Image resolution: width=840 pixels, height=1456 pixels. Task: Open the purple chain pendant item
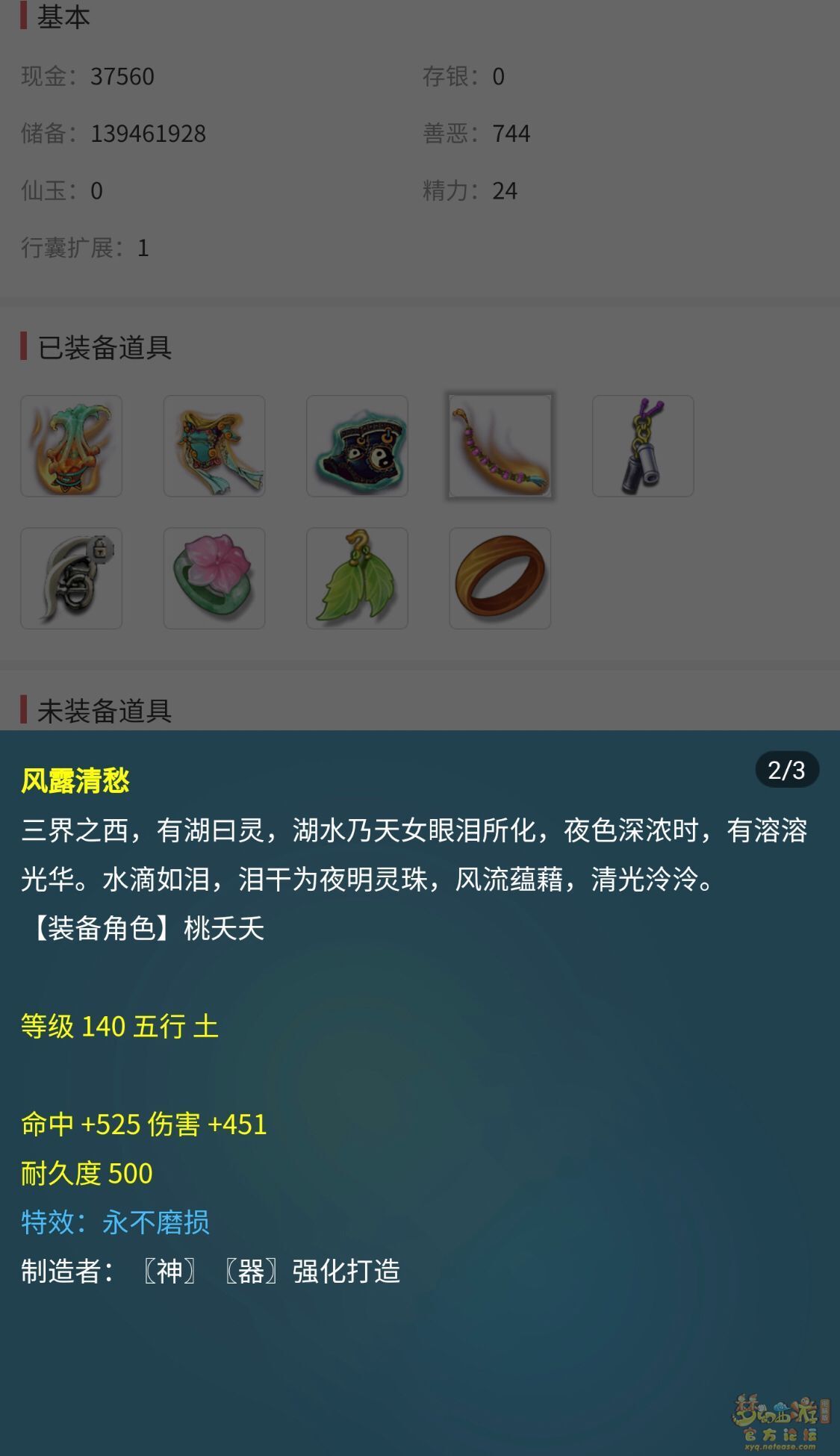click(x=643, y=446)
